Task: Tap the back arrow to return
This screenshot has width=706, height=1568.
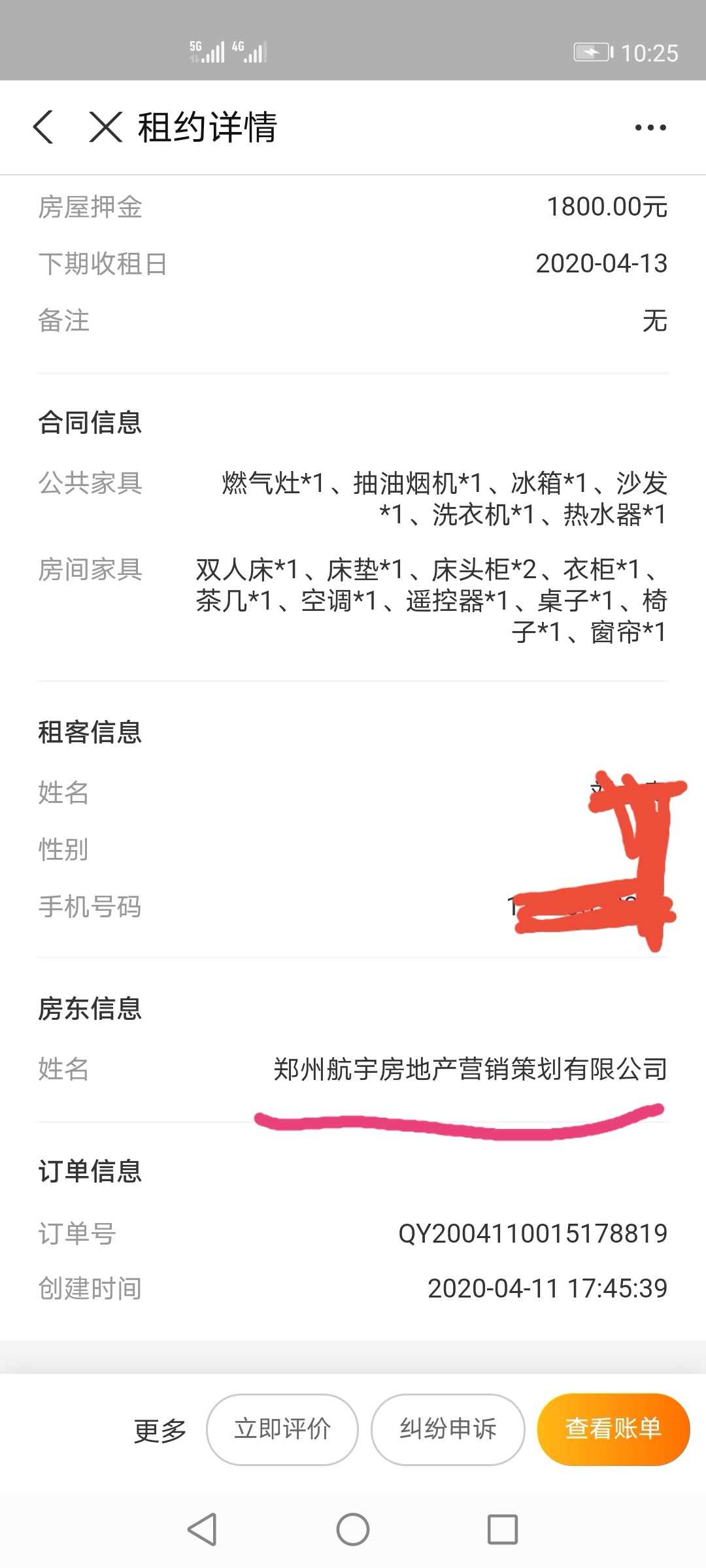Action: tap(44, 128)
